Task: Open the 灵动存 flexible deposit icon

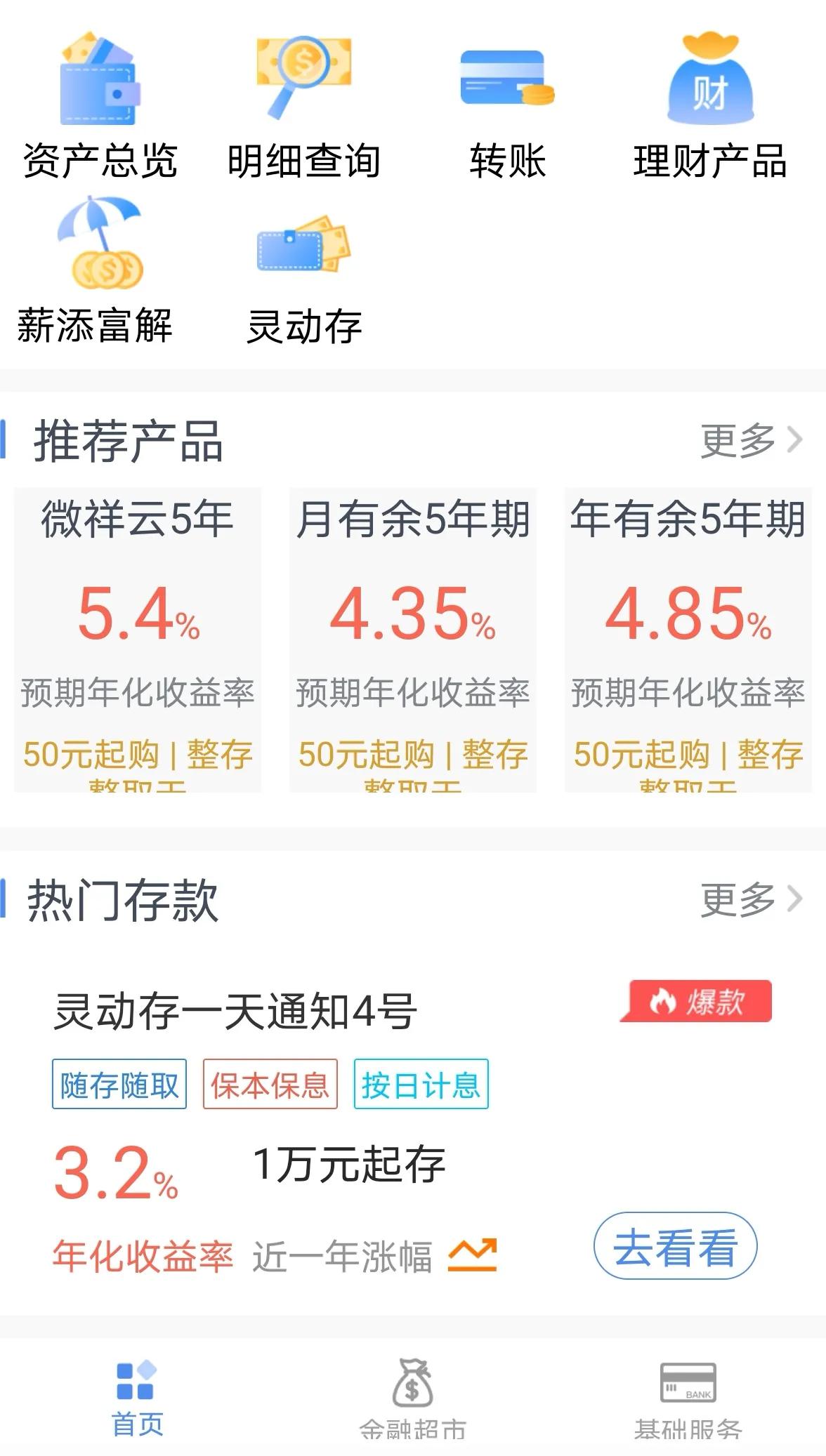Action: [x=305, y=253]
